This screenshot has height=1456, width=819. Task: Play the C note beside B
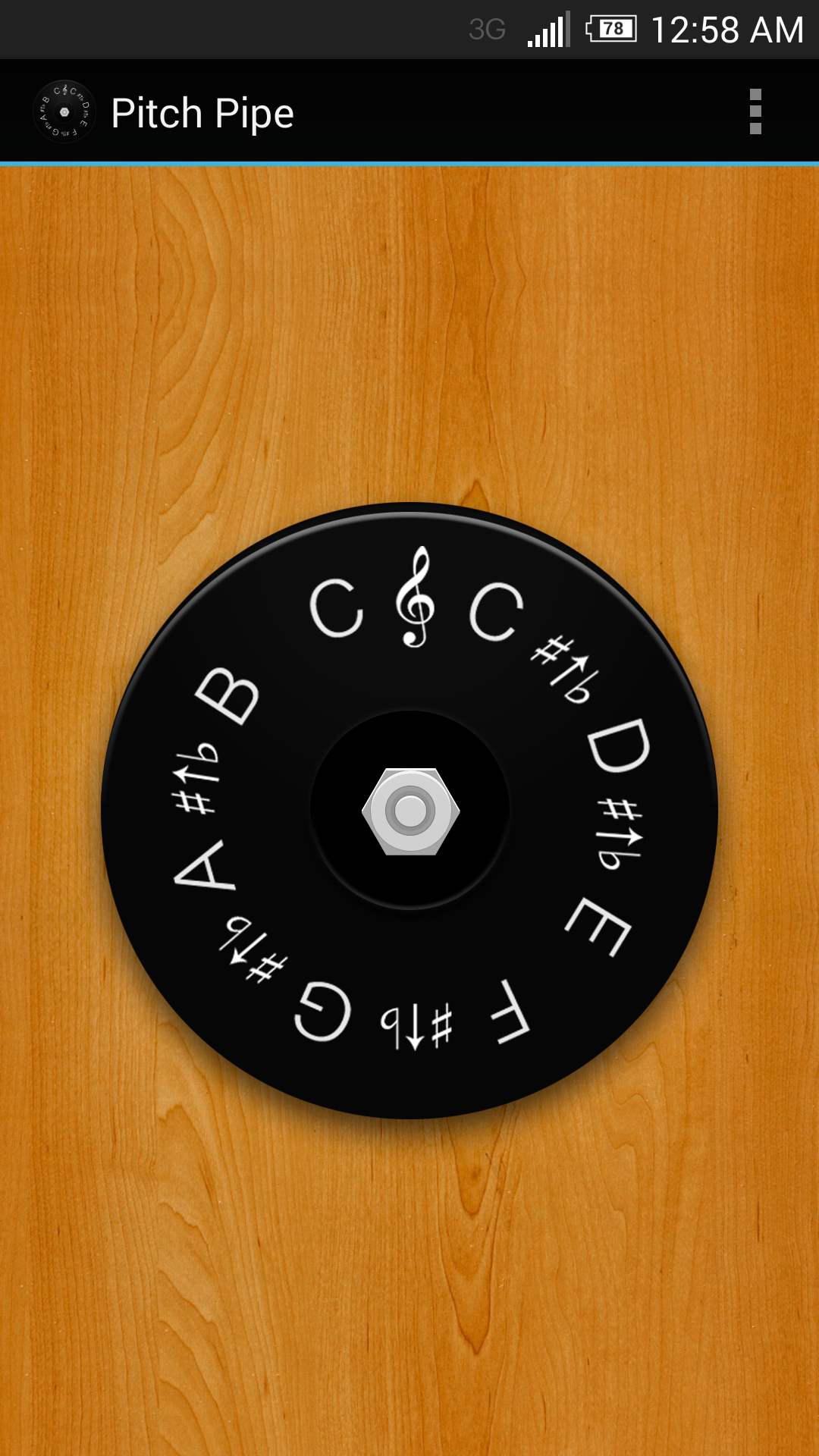pyautogui.click(x=336, y=608)
